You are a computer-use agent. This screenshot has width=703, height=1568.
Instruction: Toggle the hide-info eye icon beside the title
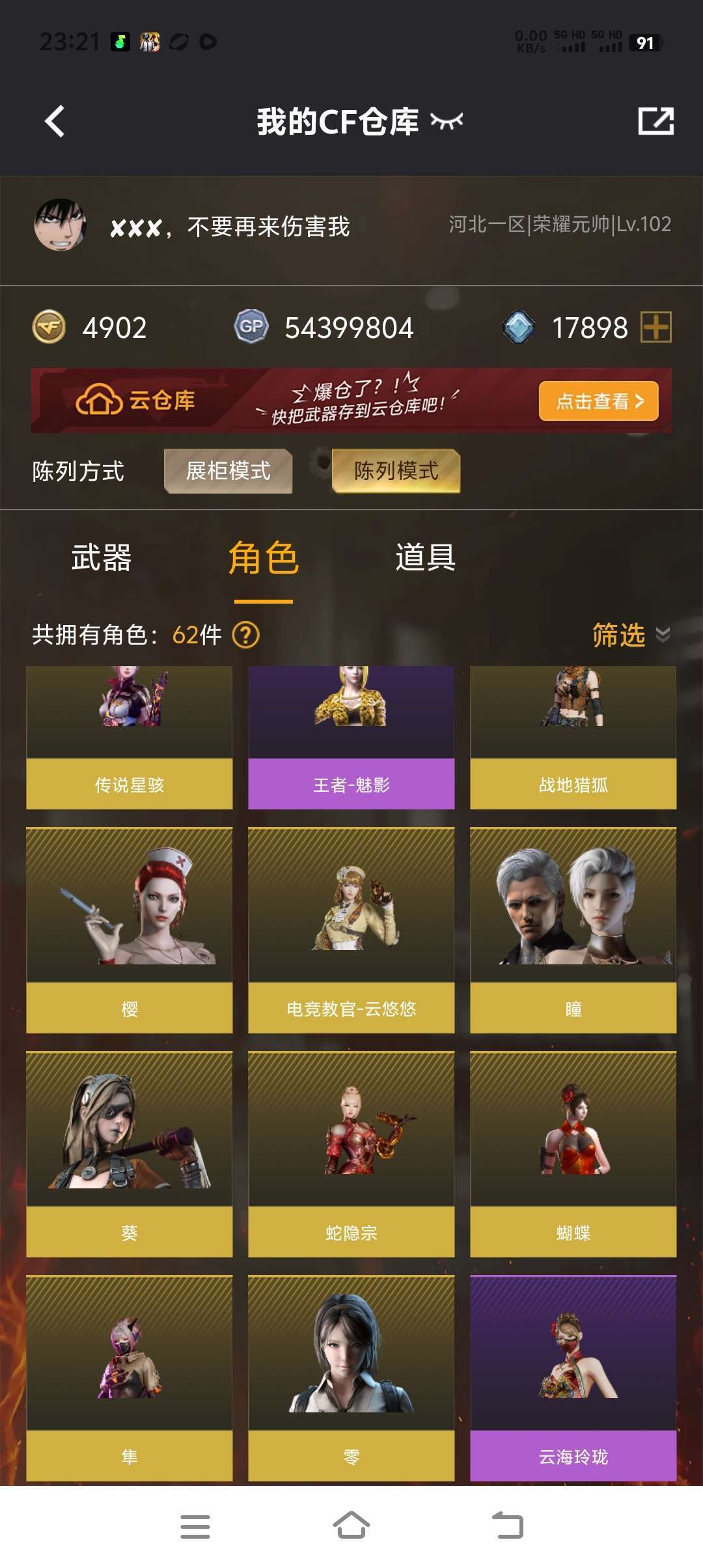tap(447, 121)
